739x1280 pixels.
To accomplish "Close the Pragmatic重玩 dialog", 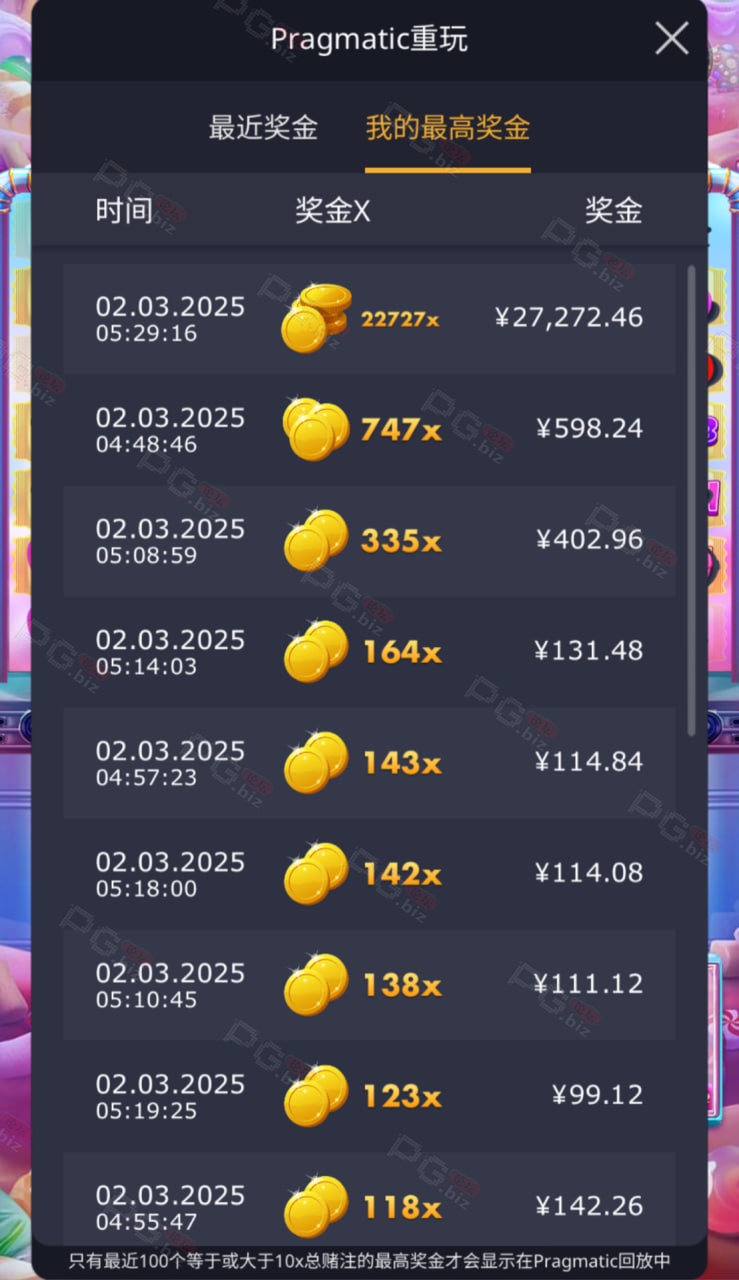I will (x=671, y=39).
